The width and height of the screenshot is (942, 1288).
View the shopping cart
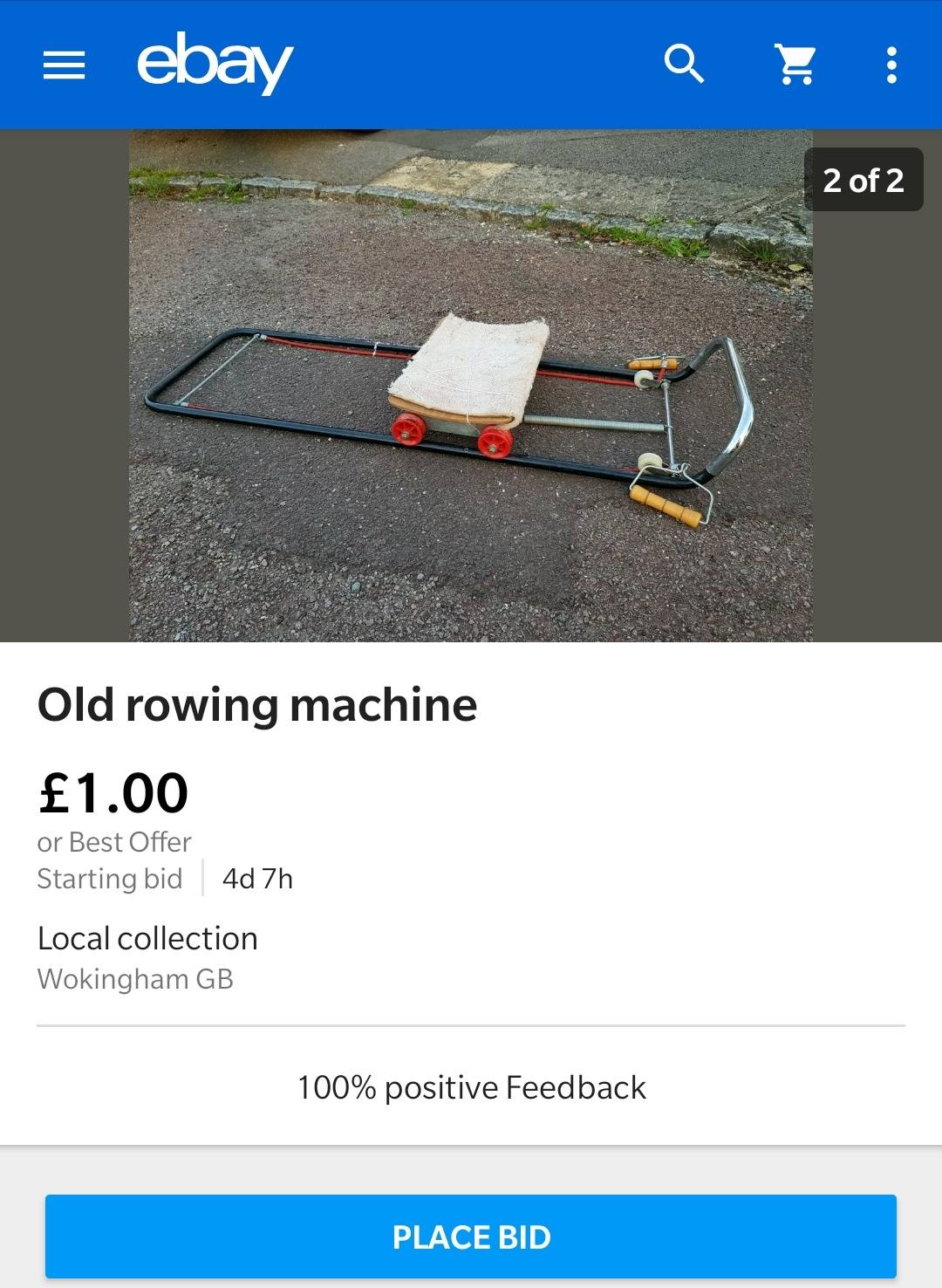tap(795, 65)
